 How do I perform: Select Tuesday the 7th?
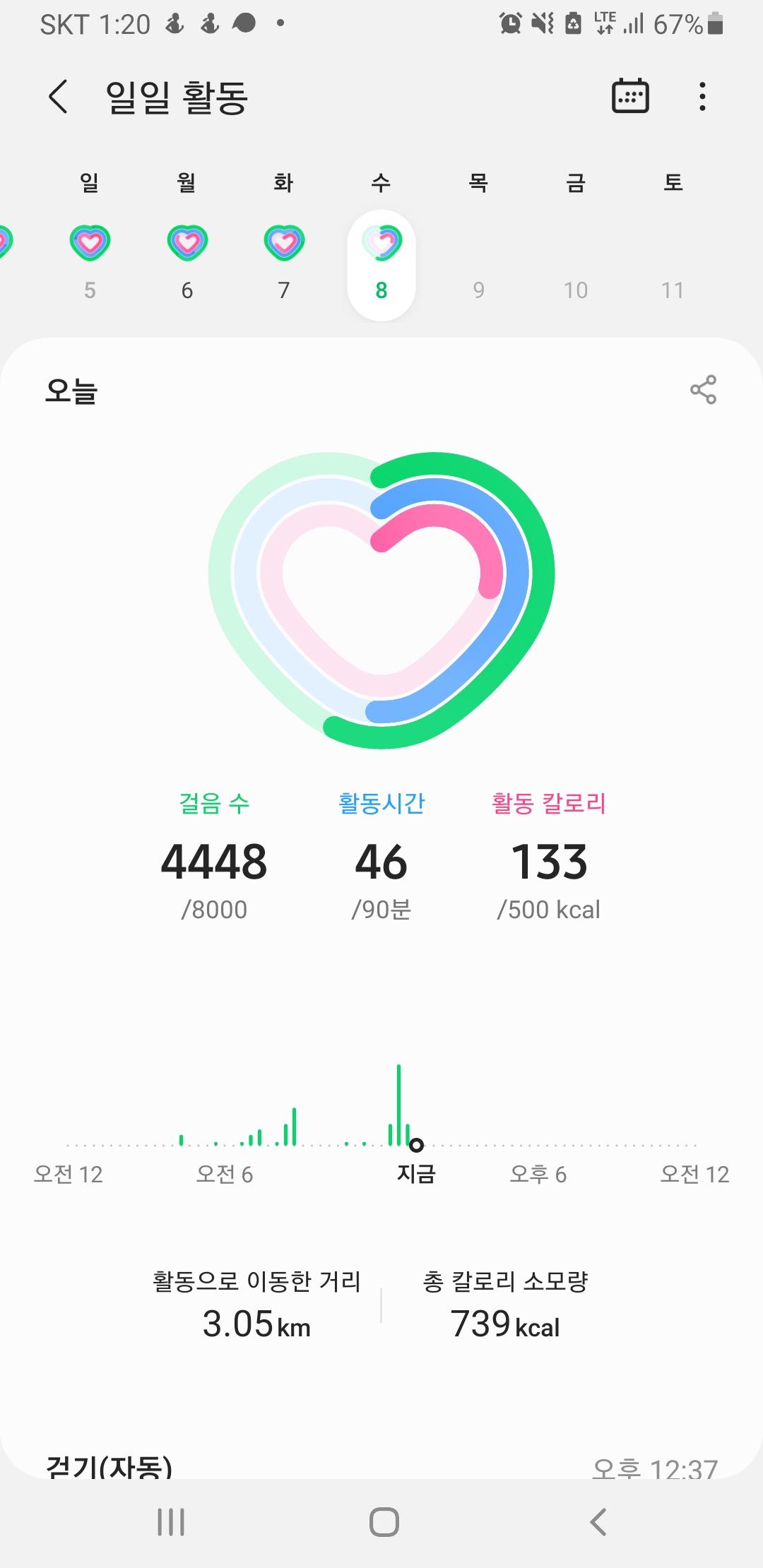click(284, 261)
